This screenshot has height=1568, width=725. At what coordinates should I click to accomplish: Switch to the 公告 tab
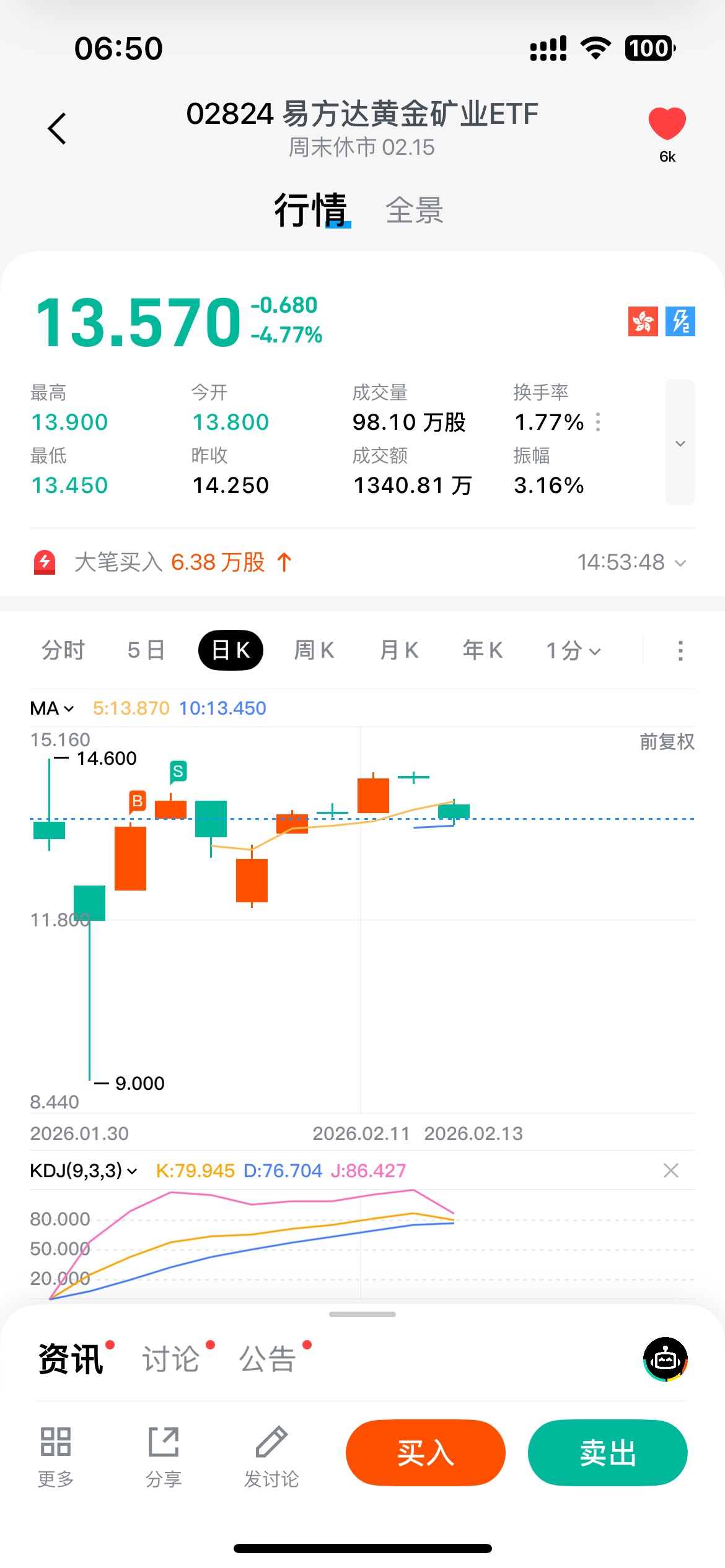click(268, 1359)
